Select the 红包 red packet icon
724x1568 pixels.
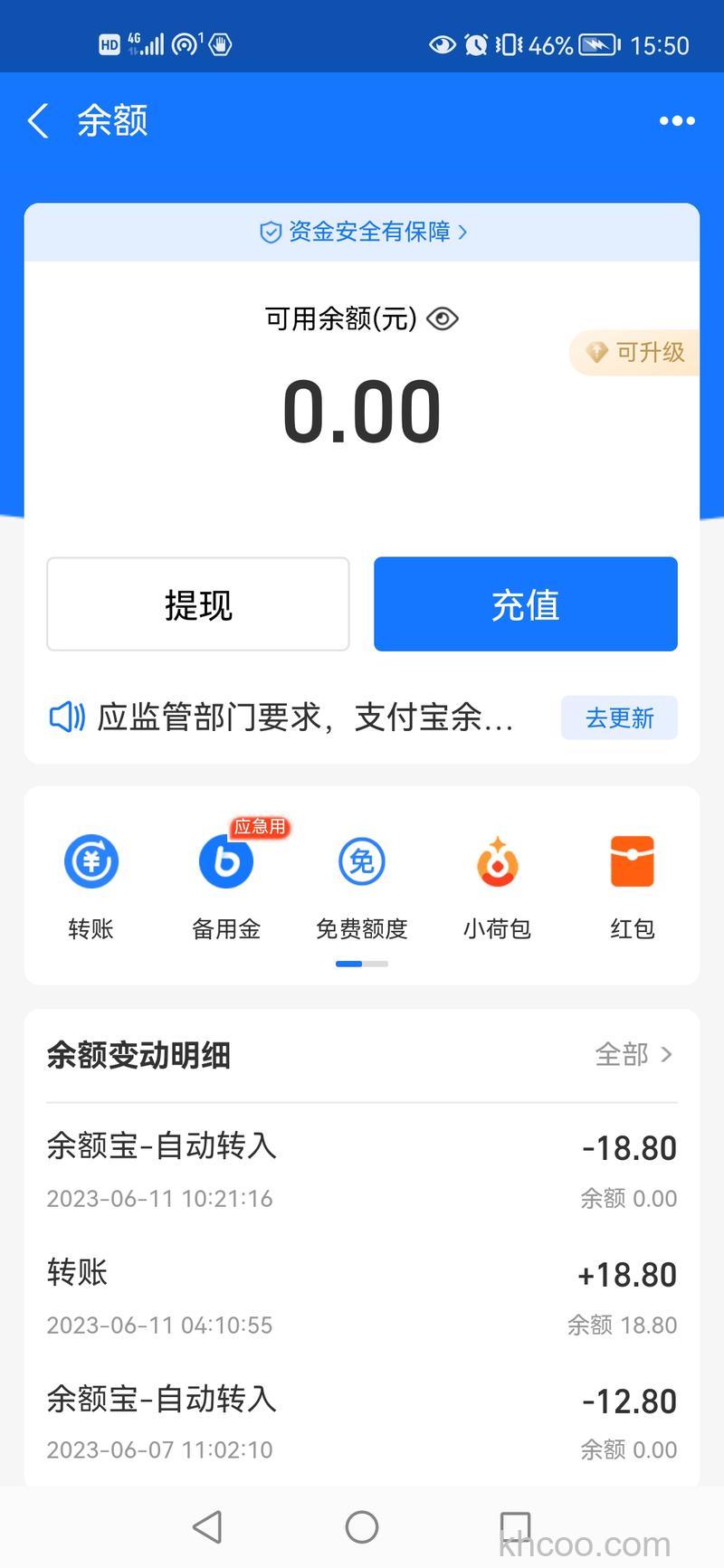tap(632, 861)
